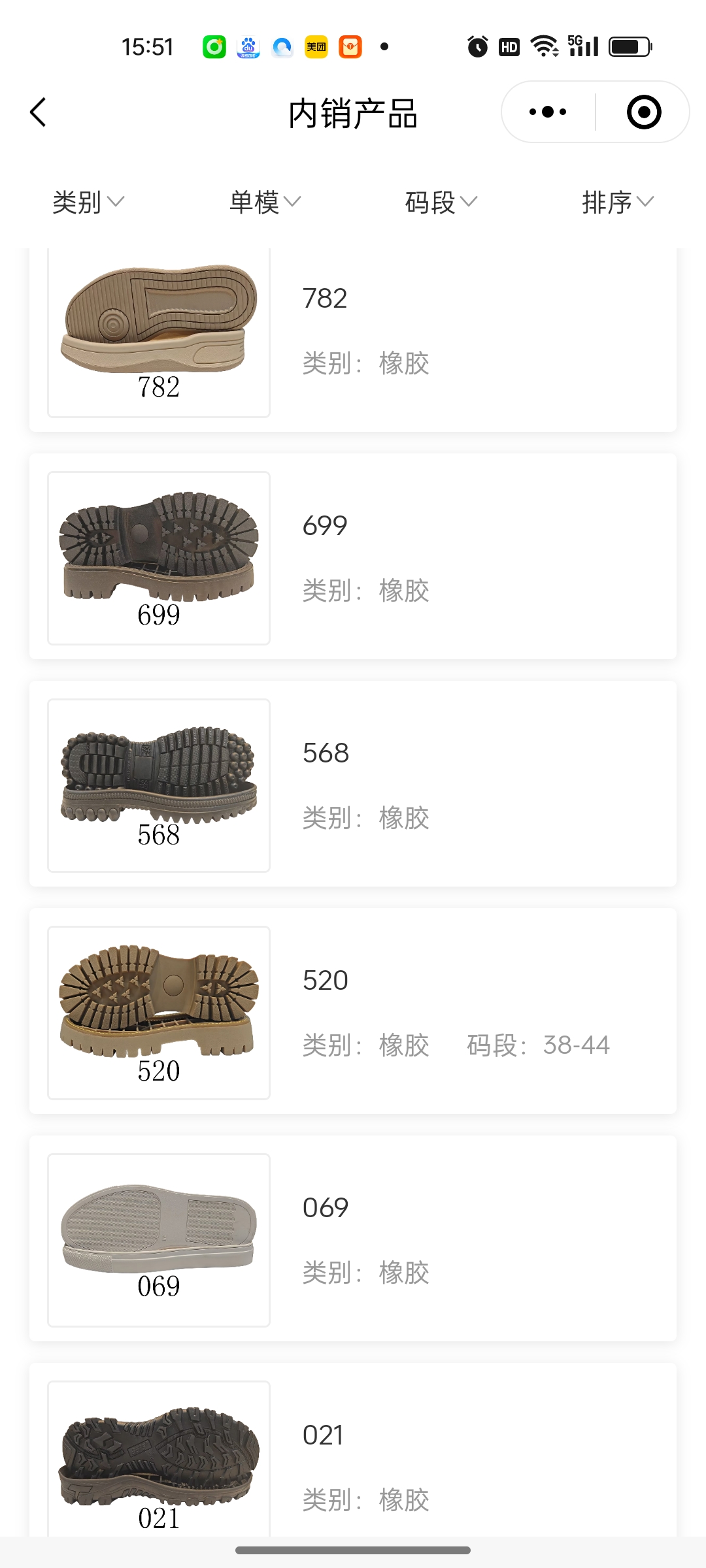Open product 520 with sizes 38-44
The image size is (706, 1568).
pyautogui.click(x=353, y=1011)
